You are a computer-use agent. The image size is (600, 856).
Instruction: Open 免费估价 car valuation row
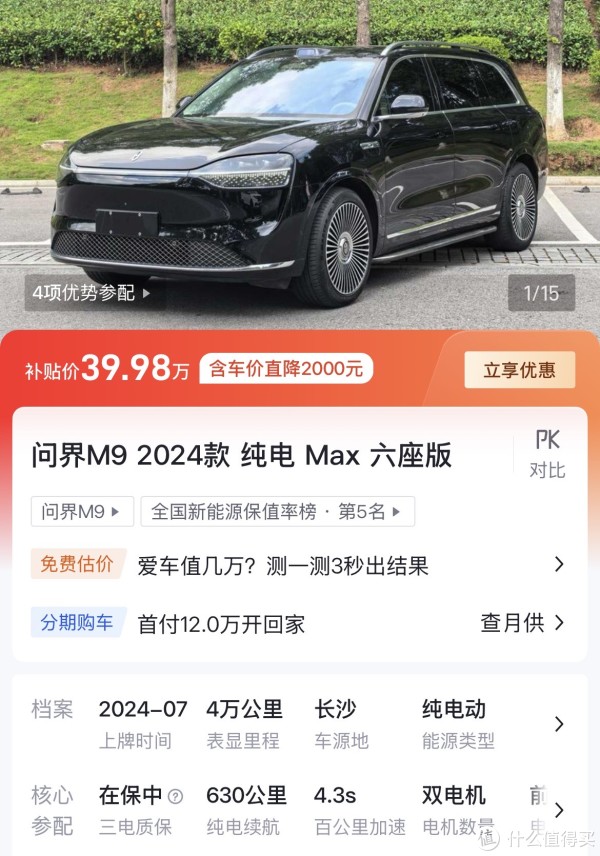pos(300,565)
